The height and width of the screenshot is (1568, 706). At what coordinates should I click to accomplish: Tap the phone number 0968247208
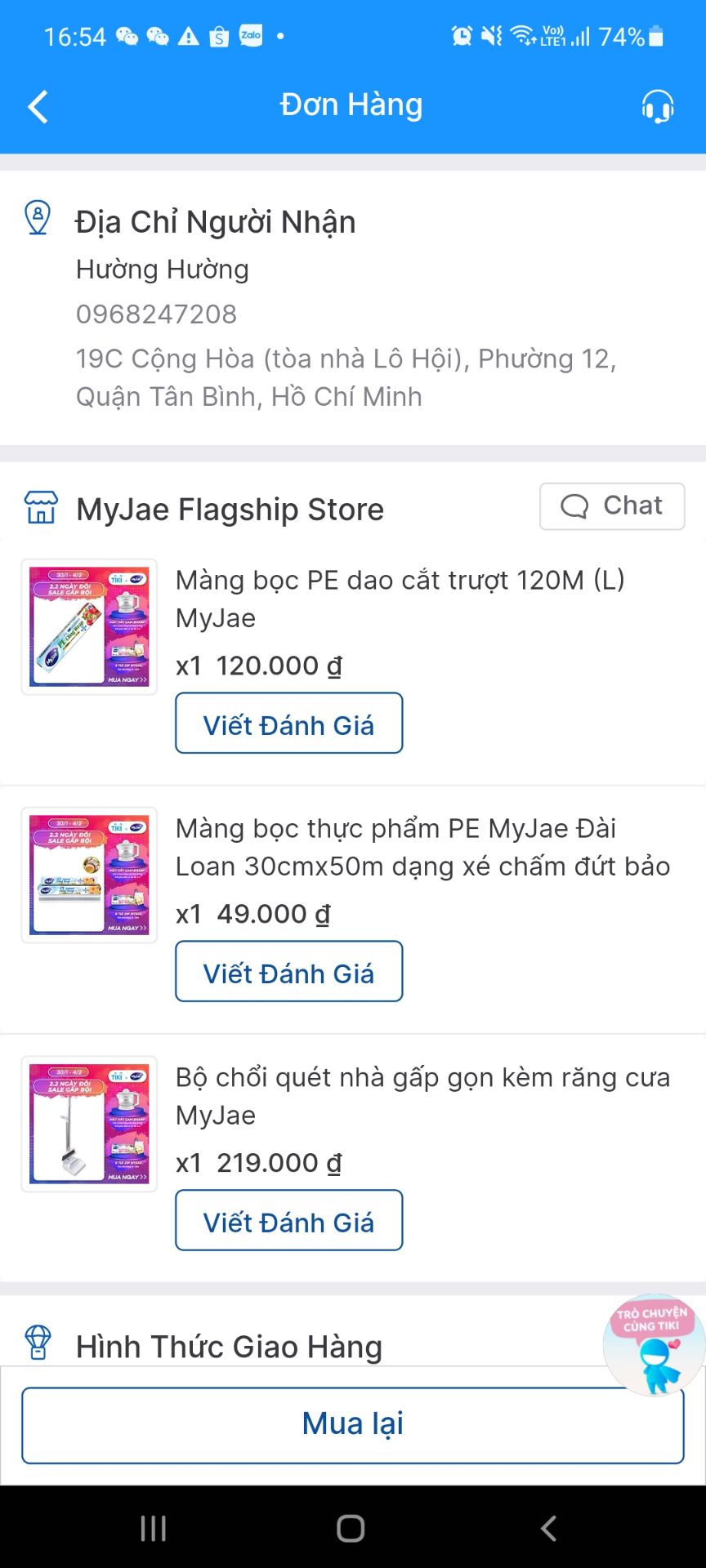click(155, 314)
